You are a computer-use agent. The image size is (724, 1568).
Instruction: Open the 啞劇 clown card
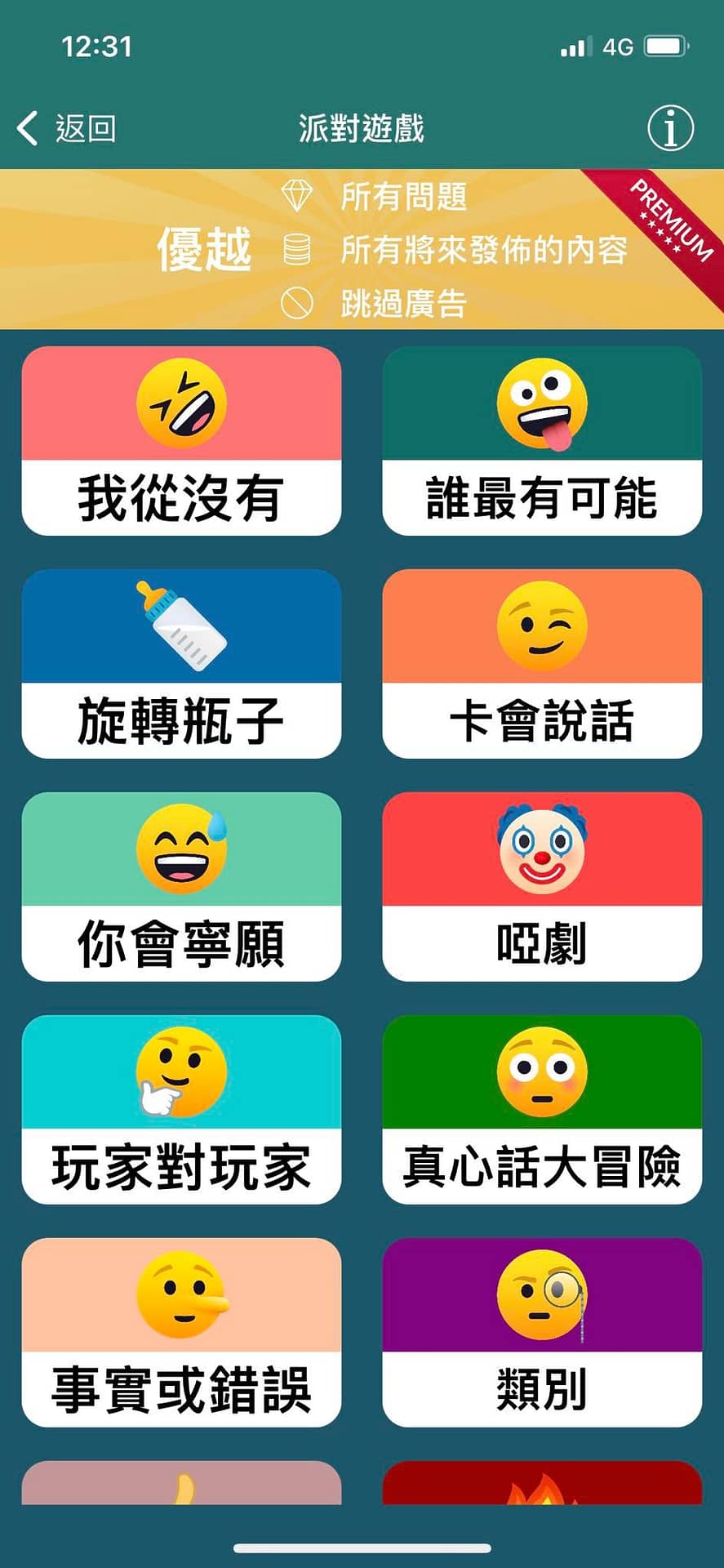coord(542,887)
